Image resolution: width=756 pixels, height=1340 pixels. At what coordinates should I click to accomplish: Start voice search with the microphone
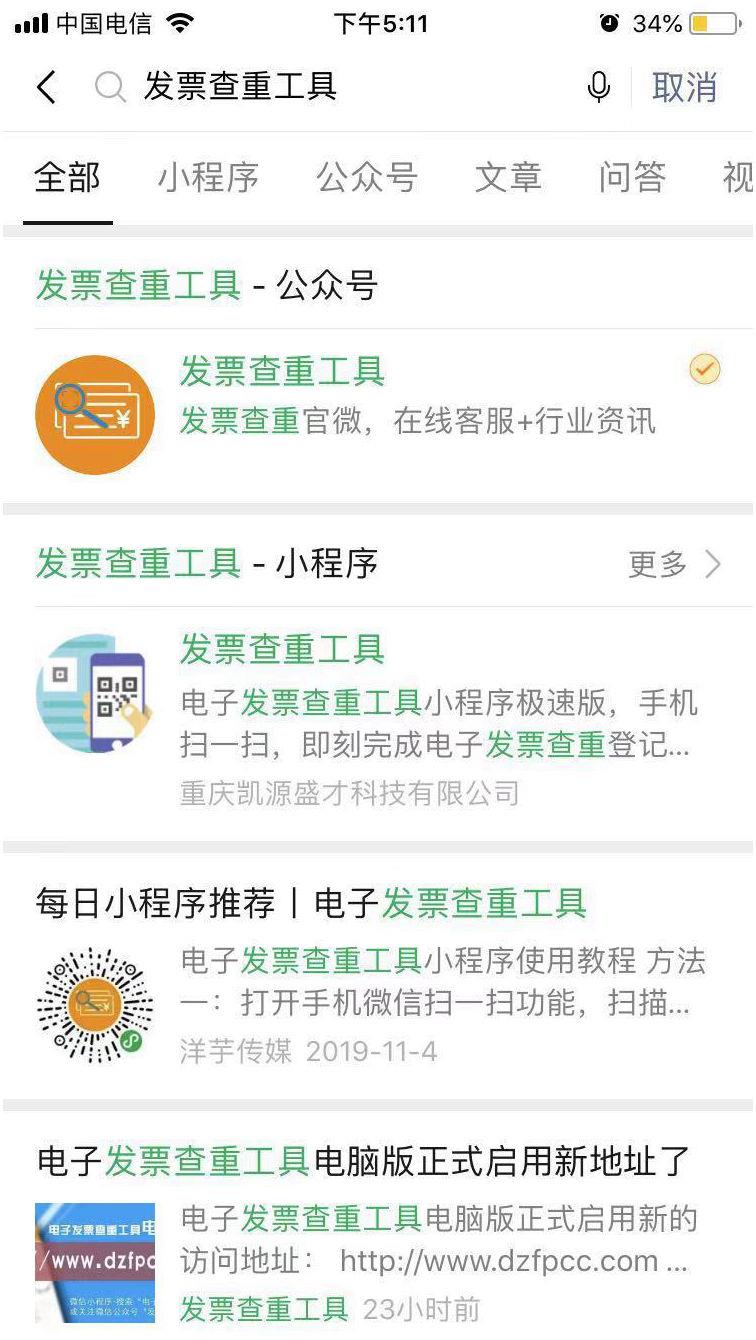point(598,88)
